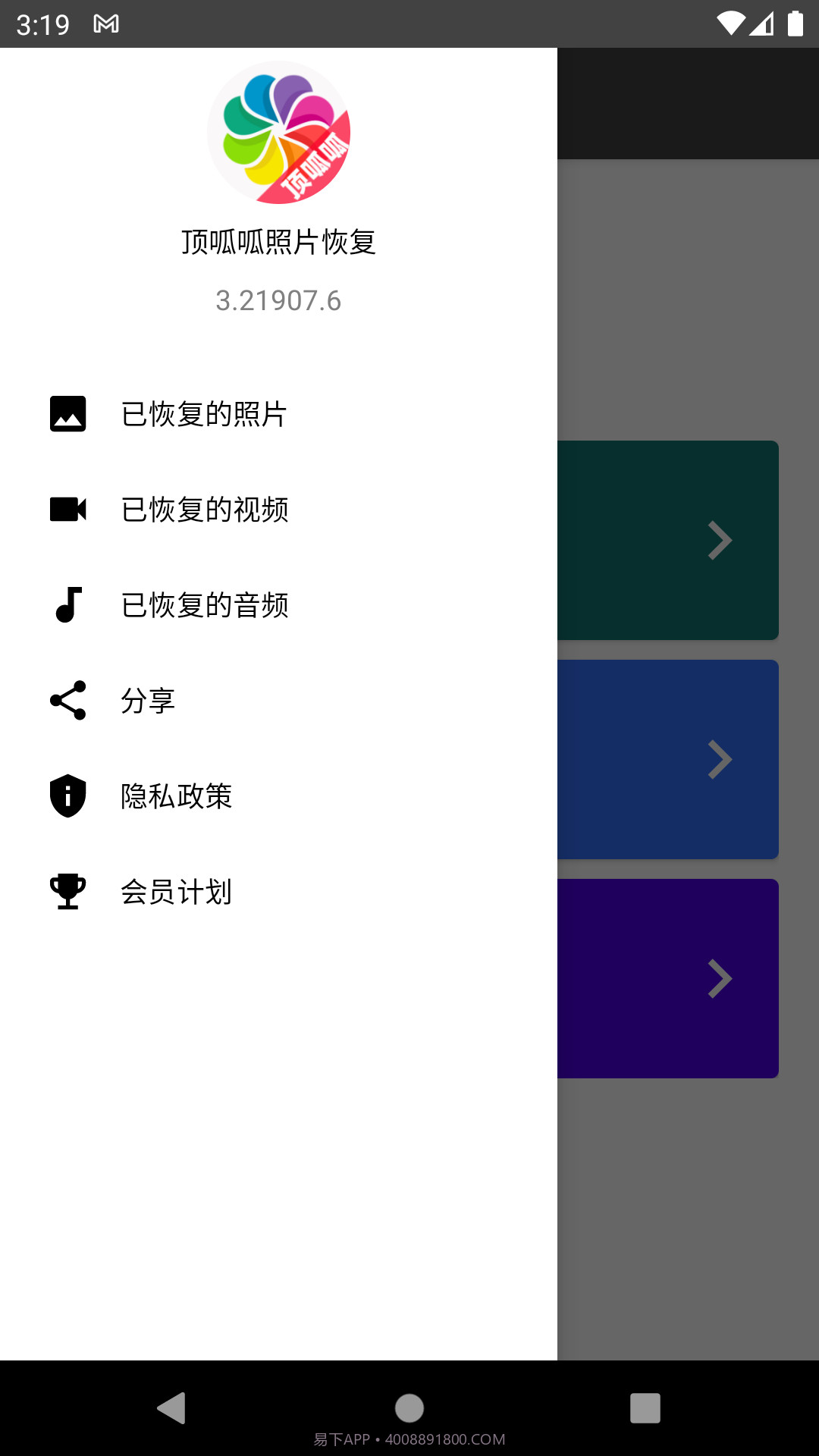Click the video camera icon for 已恢复的视频

[x=67, y=510]
